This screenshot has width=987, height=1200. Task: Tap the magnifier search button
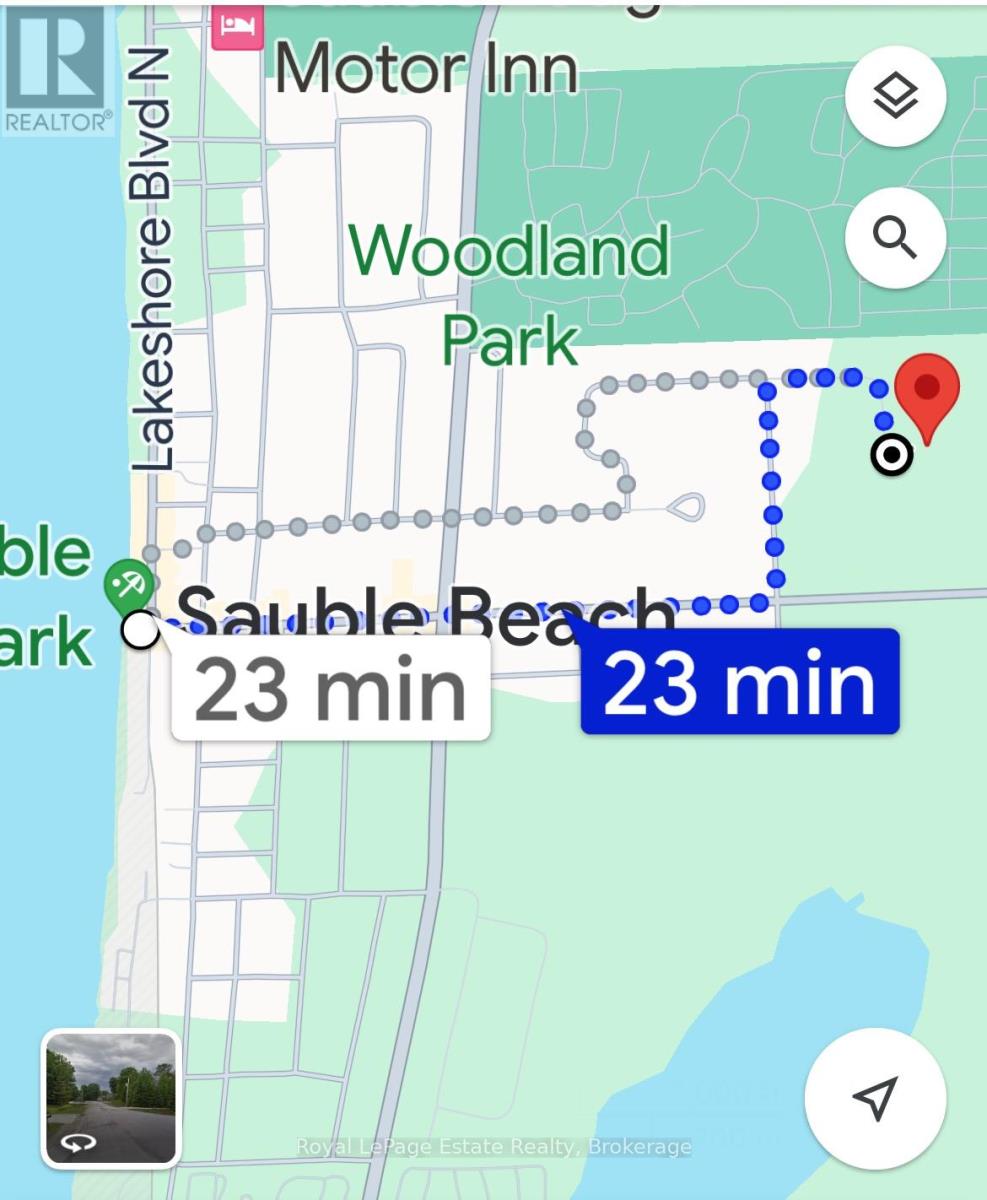click(x=895, y=238)
